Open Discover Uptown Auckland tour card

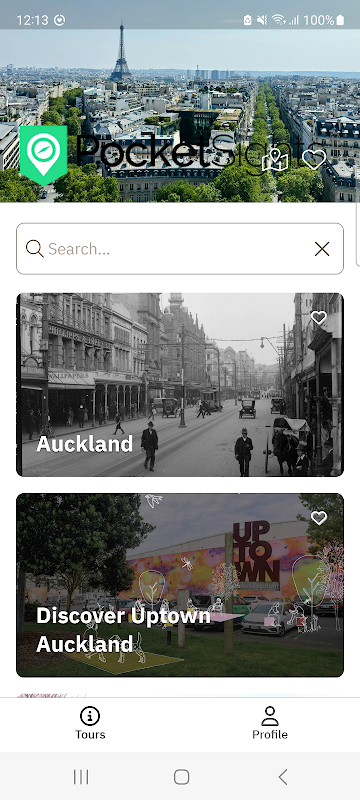click(180, 585)
